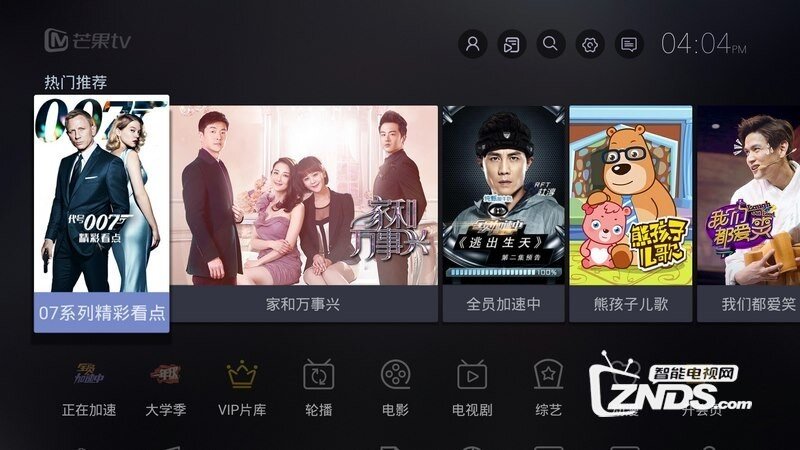Open the messages icon

point(628,44)
